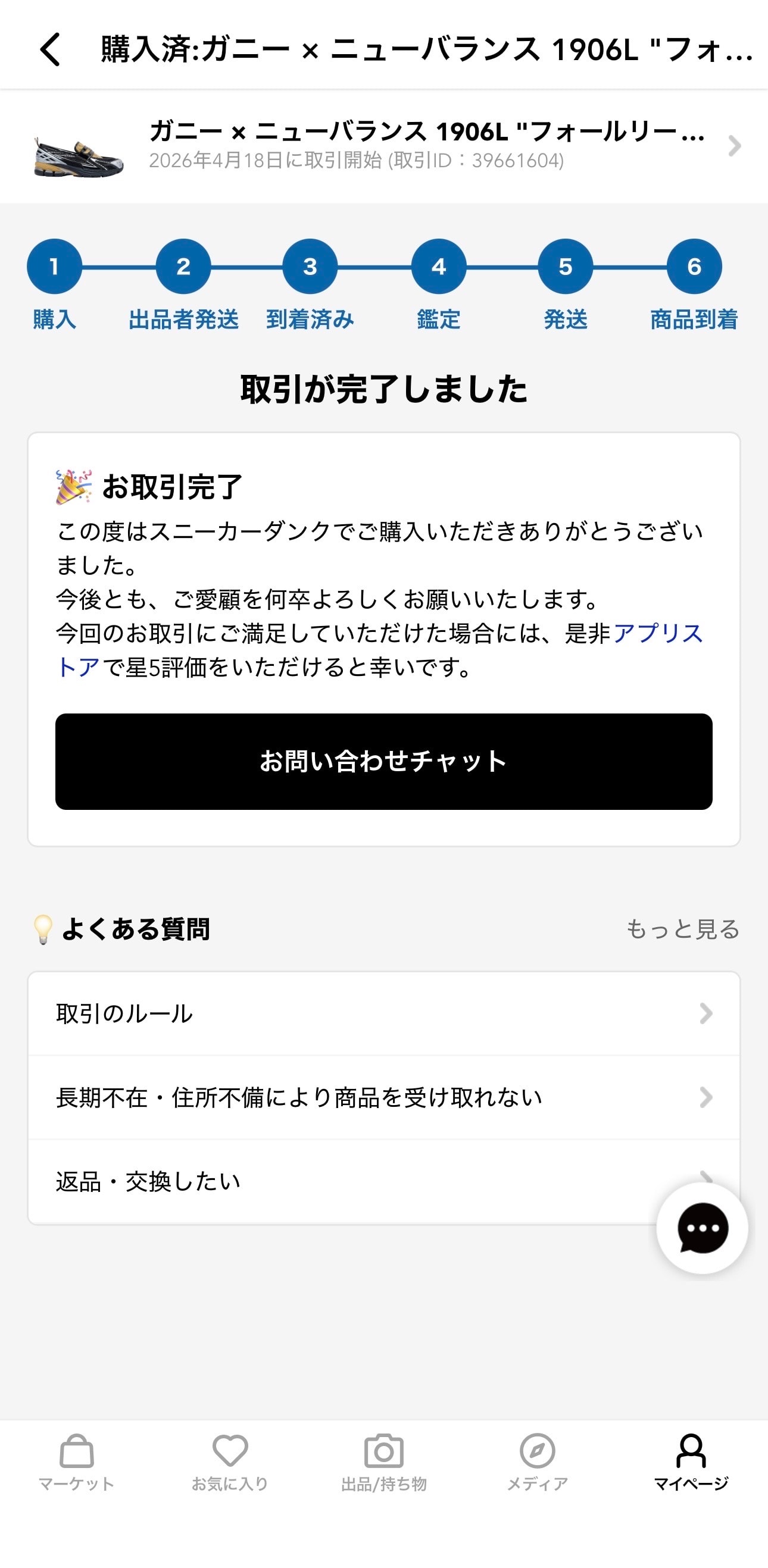Tap もっと見る for more FAQs

tap(682, 929)
